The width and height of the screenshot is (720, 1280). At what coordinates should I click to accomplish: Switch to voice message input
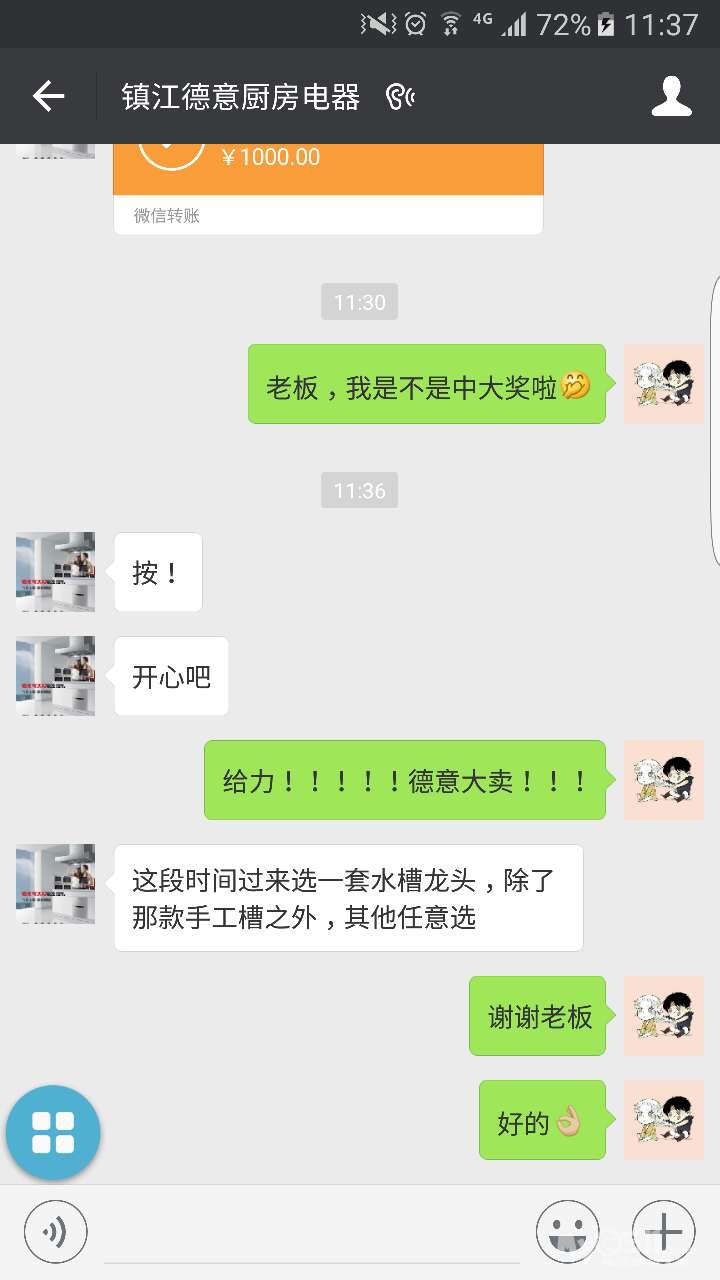click(56, 1231)
